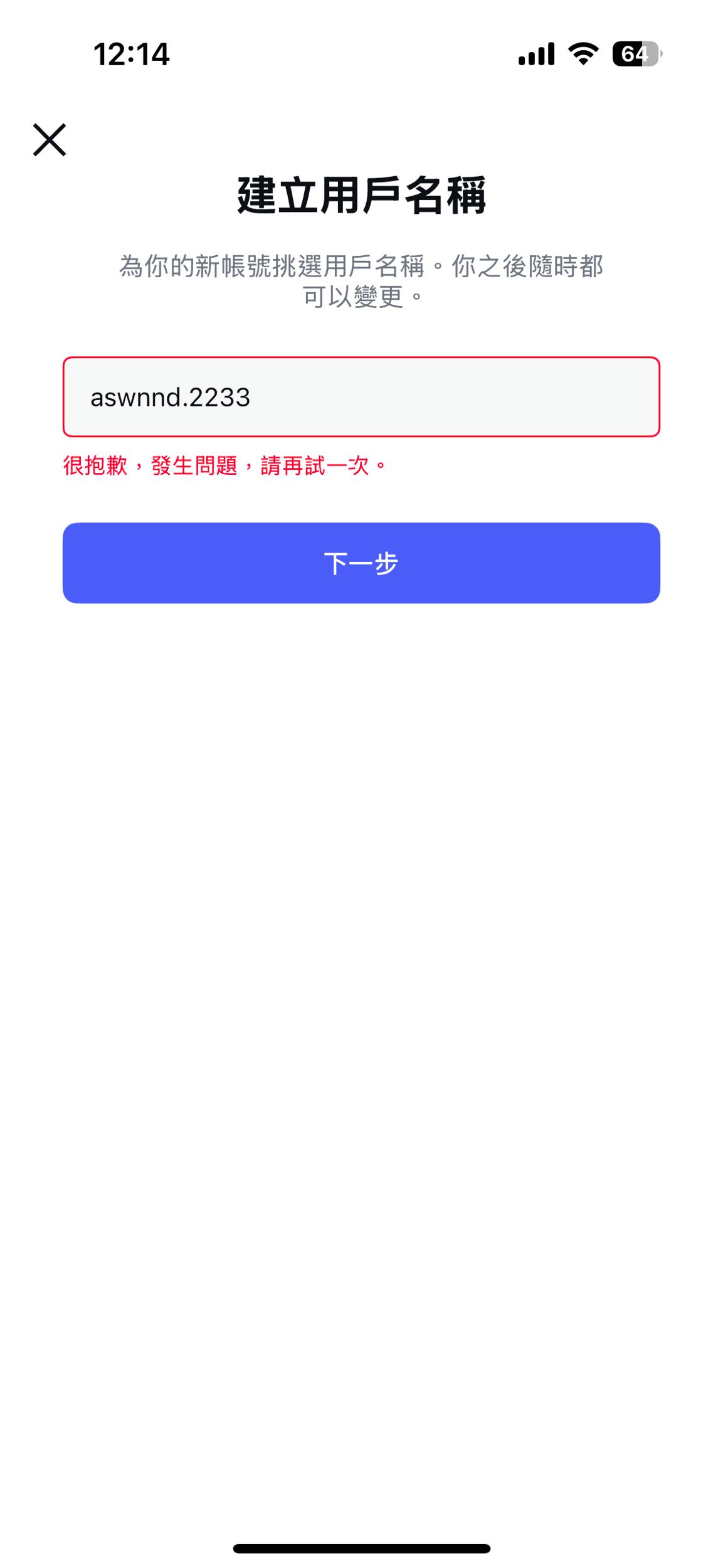Viewport: 723px width, 1568px height.
Task: Tap the 建立用戶名稱 title
Action: click(x=361, y=196)
